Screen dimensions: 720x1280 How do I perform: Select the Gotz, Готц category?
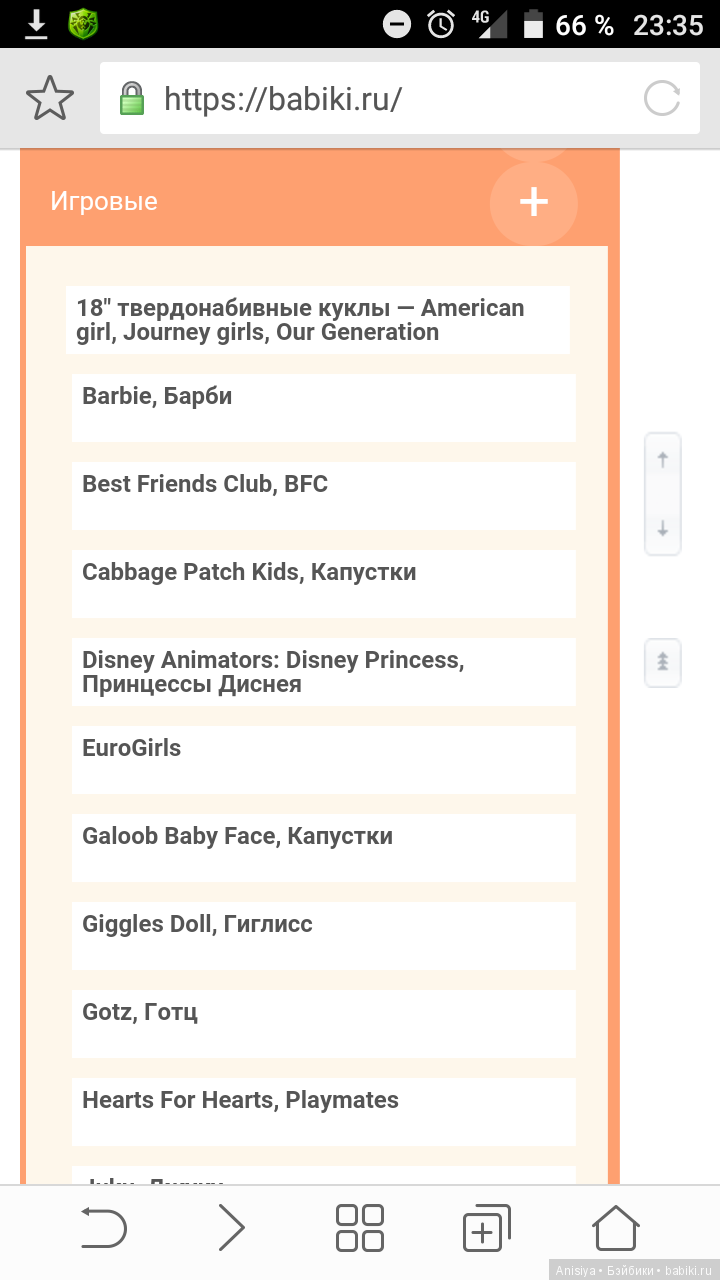click(140, 1012)
